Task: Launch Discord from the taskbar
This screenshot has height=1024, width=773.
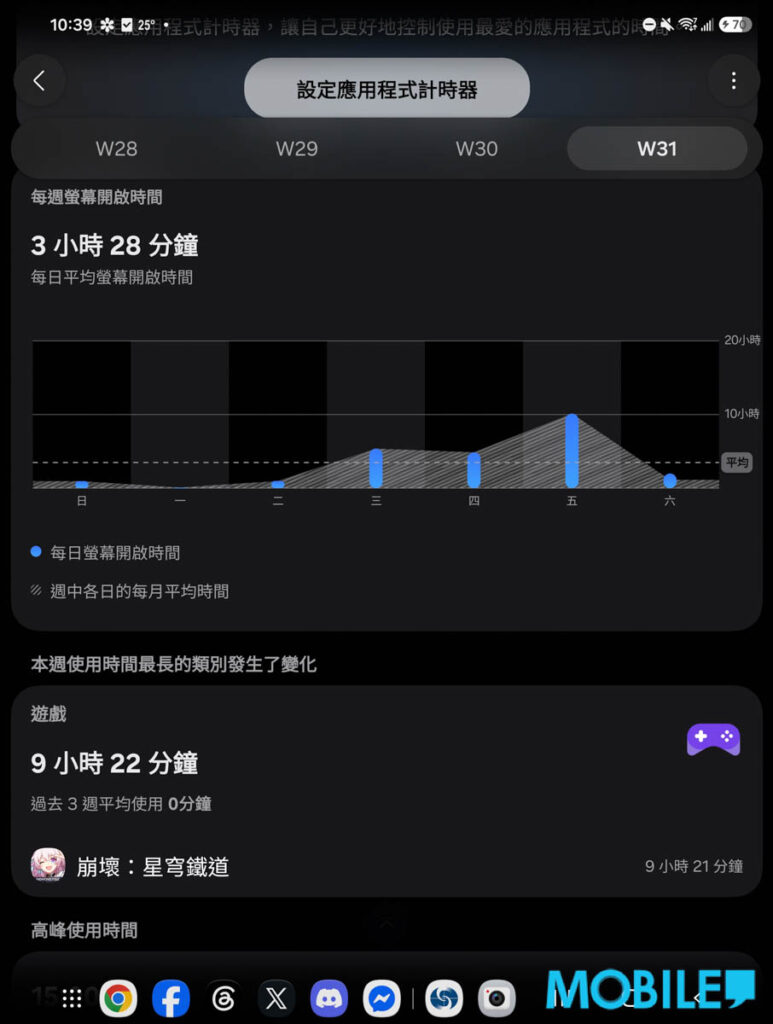Action: pyautogui.click(x=329, y=998)
